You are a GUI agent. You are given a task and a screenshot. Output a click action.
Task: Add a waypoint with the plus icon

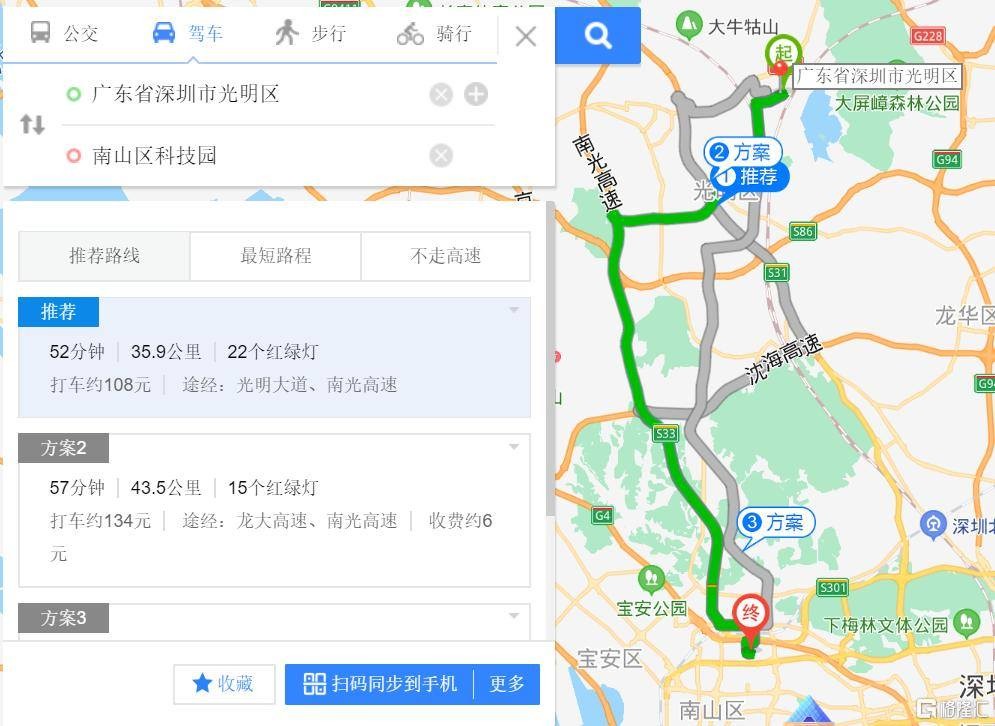click(476, 95)
